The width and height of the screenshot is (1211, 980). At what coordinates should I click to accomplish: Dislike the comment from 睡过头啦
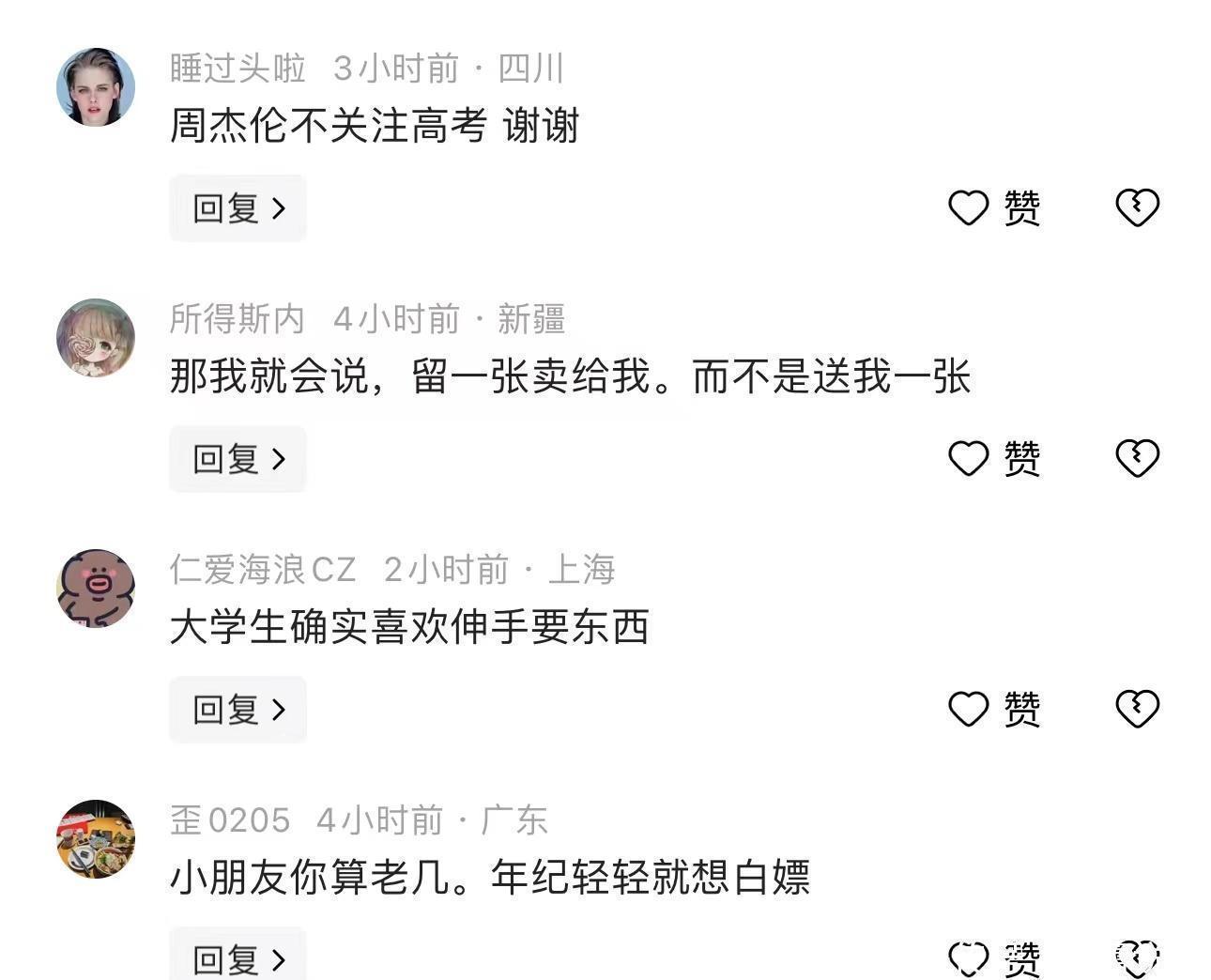point(1137,207)
